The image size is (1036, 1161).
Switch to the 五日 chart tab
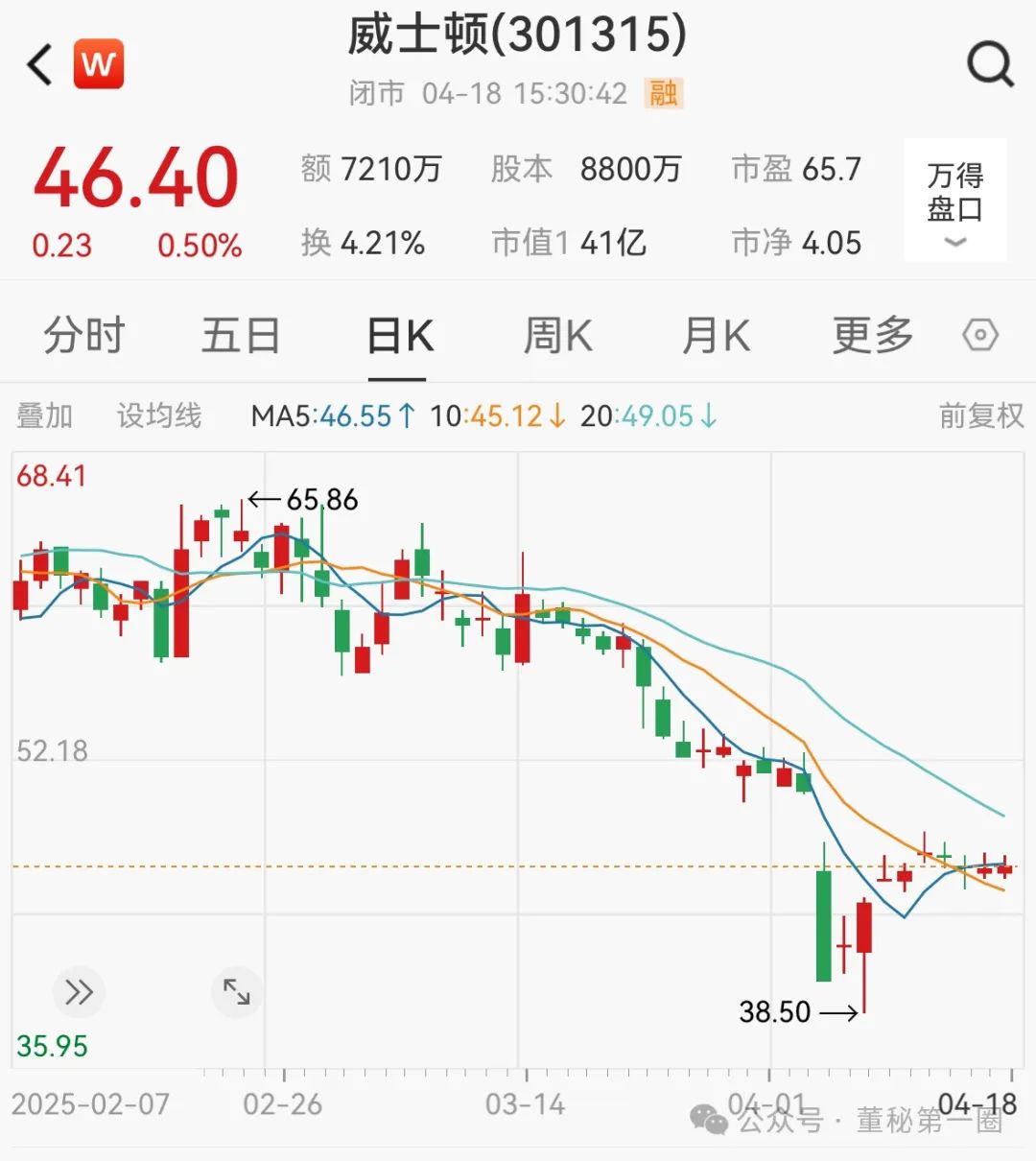click(241, 336)
